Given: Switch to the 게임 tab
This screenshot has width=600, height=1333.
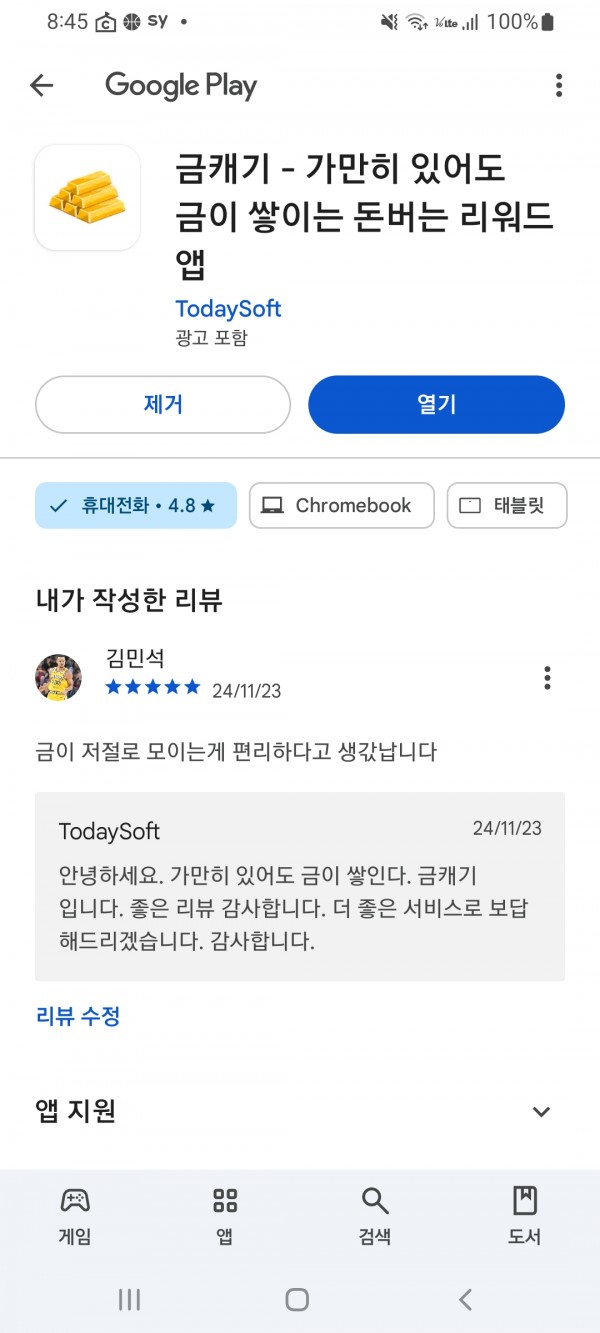Looking at the screenshot, I should [x=75, y=1214].
